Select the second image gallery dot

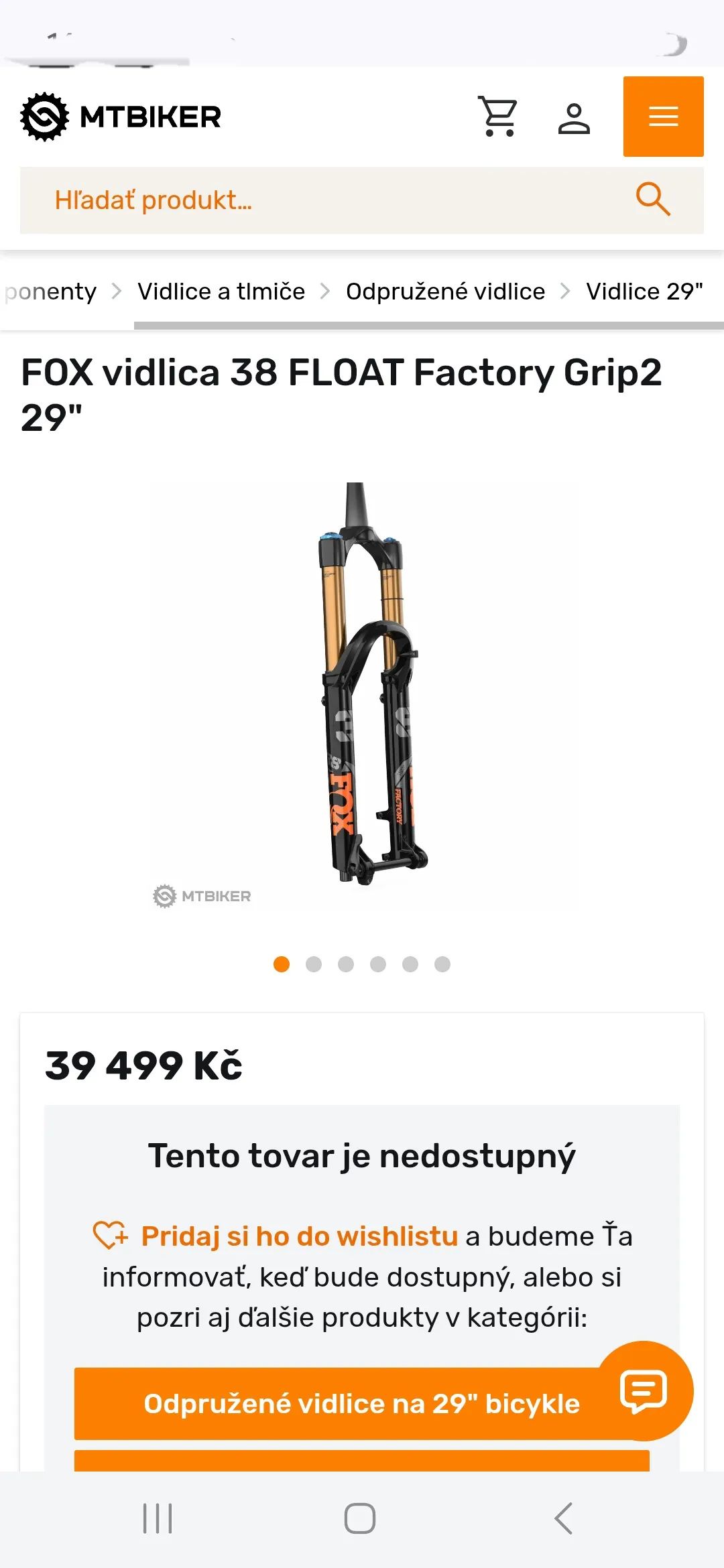point(314,964)
